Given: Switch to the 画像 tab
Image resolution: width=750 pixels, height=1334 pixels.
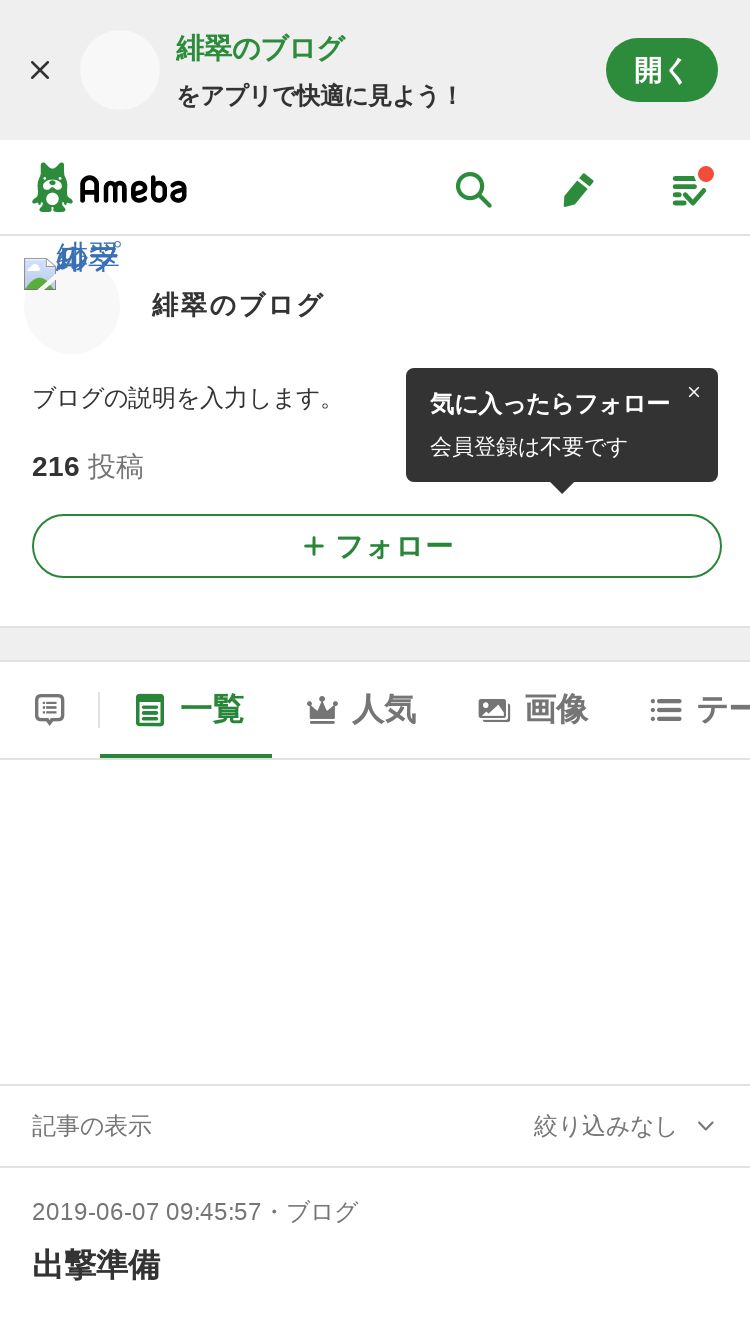Looking at the screenshot, I should tap(533, 710).
